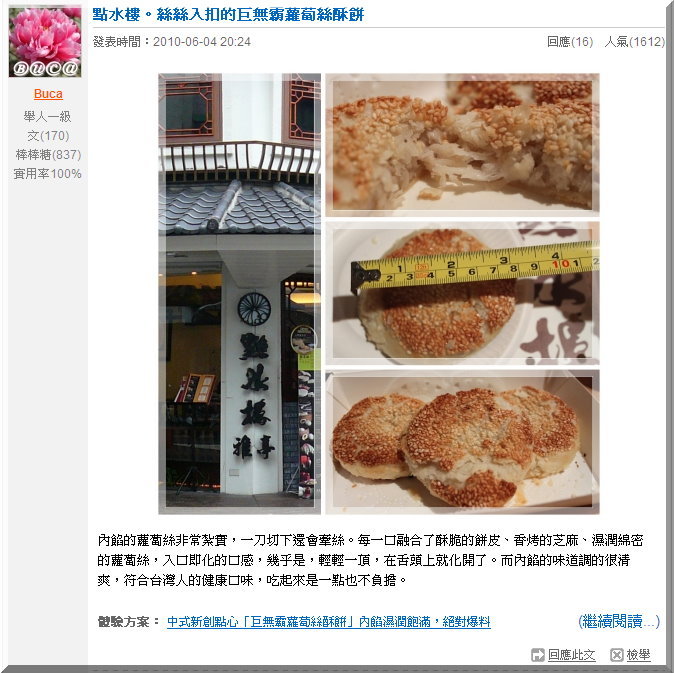Continue reading via 繼續閱讀 link

point(619,622)
